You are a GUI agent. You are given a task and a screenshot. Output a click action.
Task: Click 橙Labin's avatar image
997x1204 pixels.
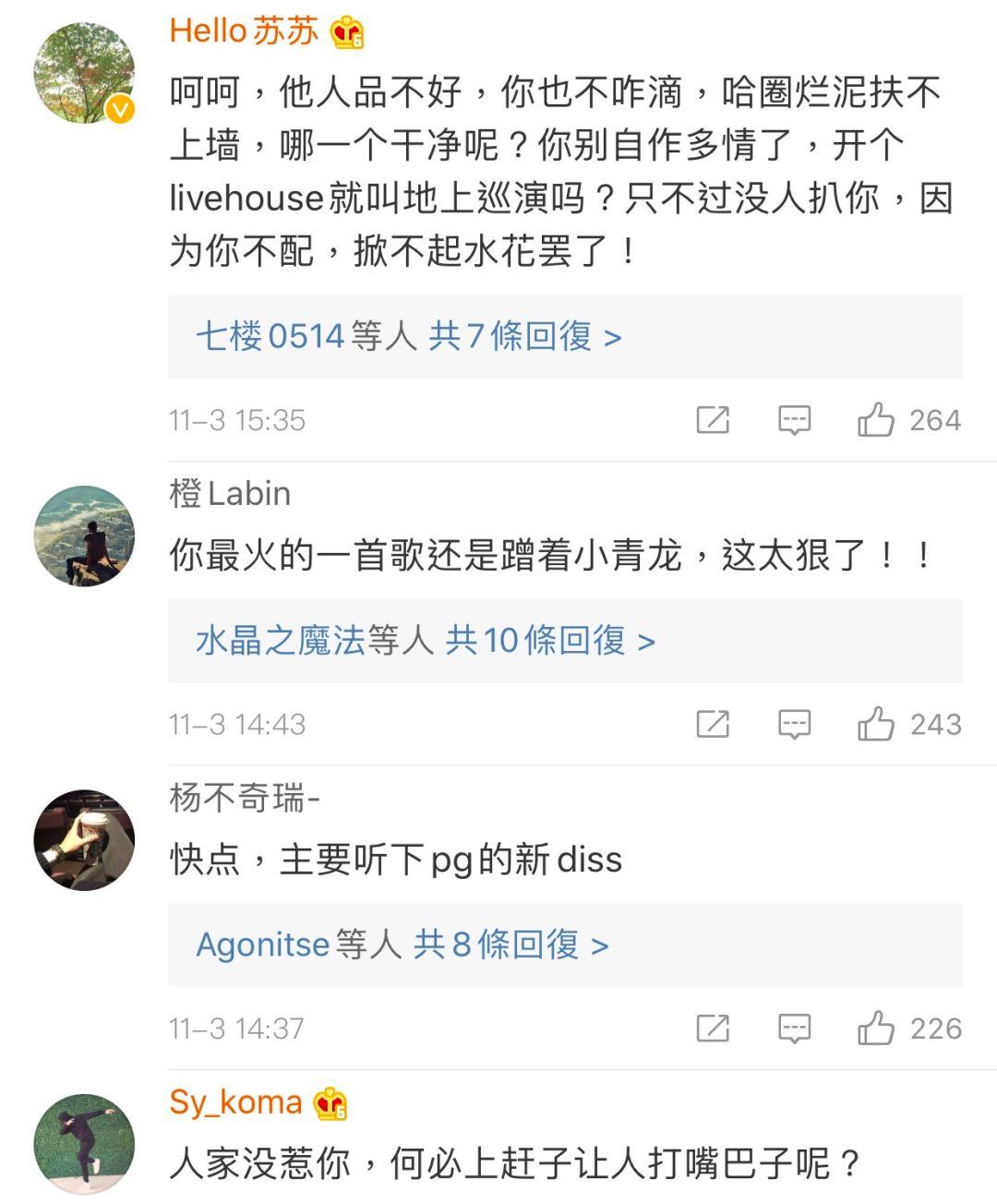point(83,536)
